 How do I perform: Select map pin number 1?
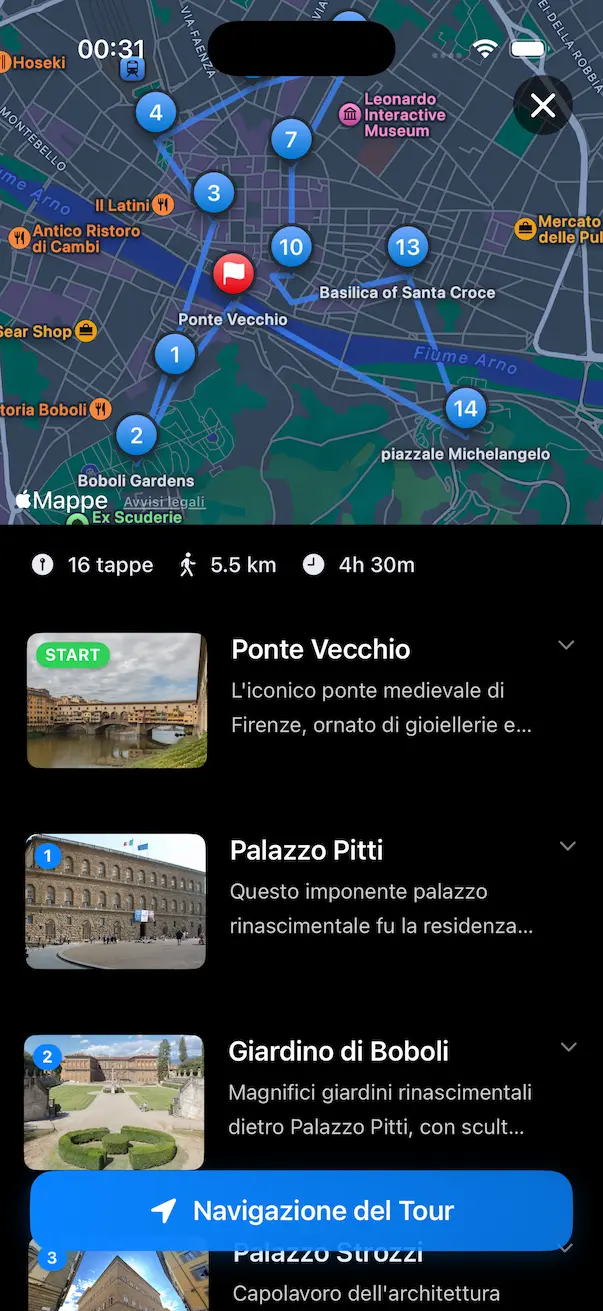[176, 354]
